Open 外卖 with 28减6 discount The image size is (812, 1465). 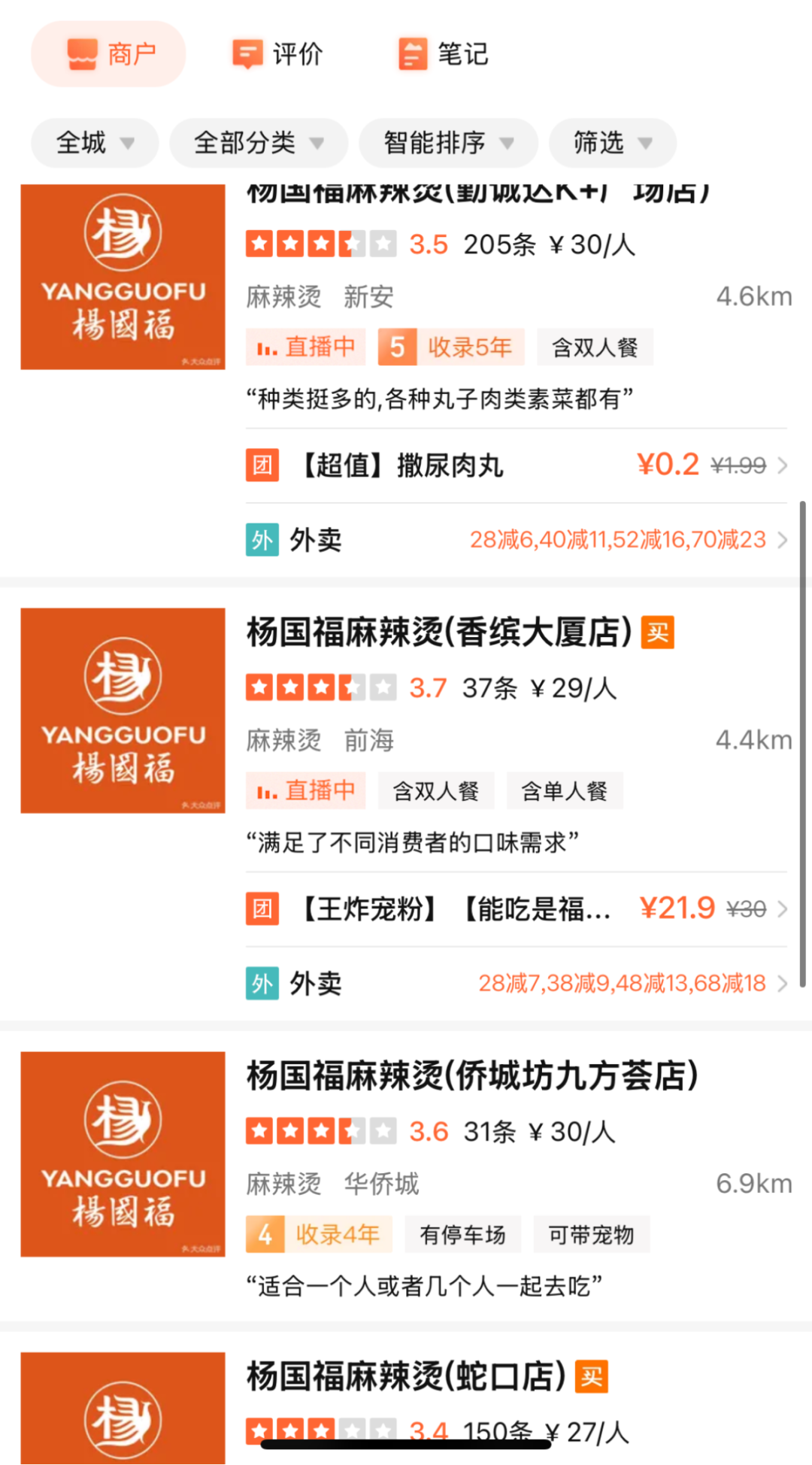pyautogui.click(x=517, y=540)
